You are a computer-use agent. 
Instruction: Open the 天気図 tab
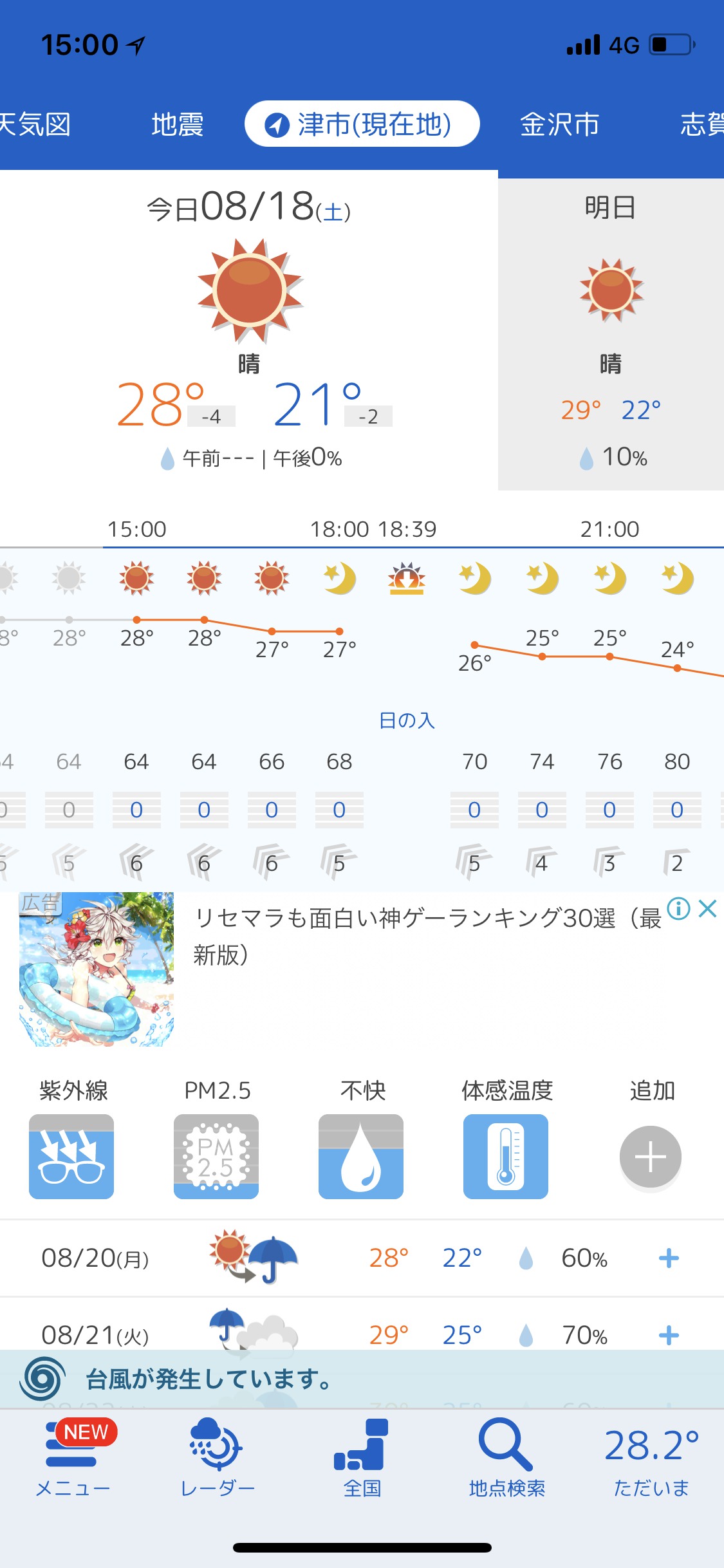click(x=35, y=124)
